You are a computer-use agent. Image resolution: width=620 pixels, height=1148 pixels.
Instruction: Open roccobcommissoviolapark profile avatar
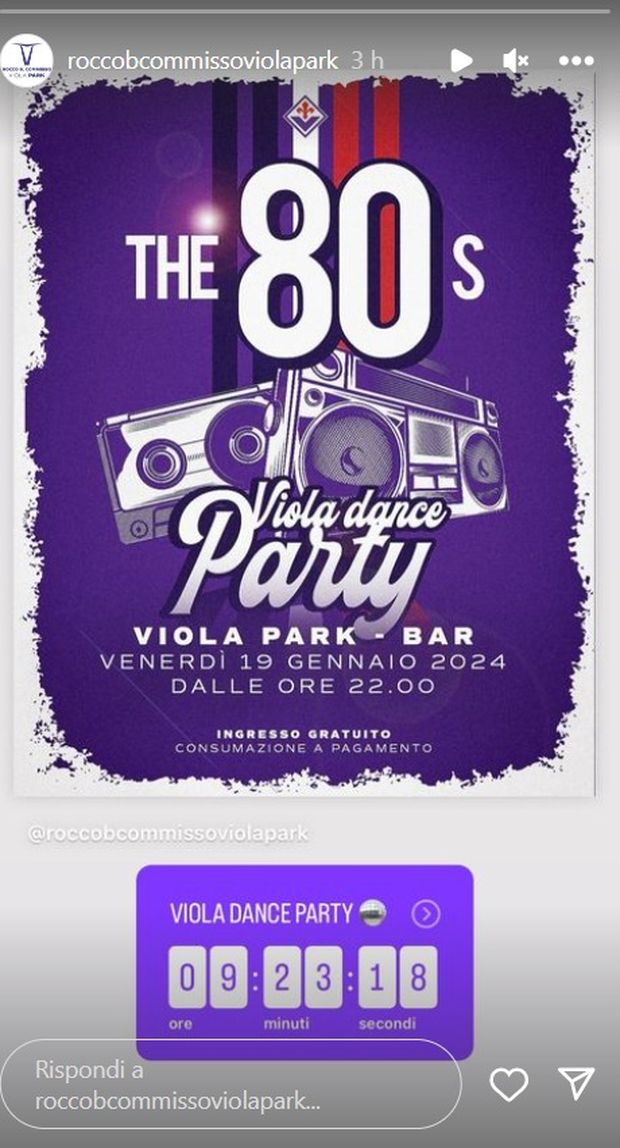[27, 60]
